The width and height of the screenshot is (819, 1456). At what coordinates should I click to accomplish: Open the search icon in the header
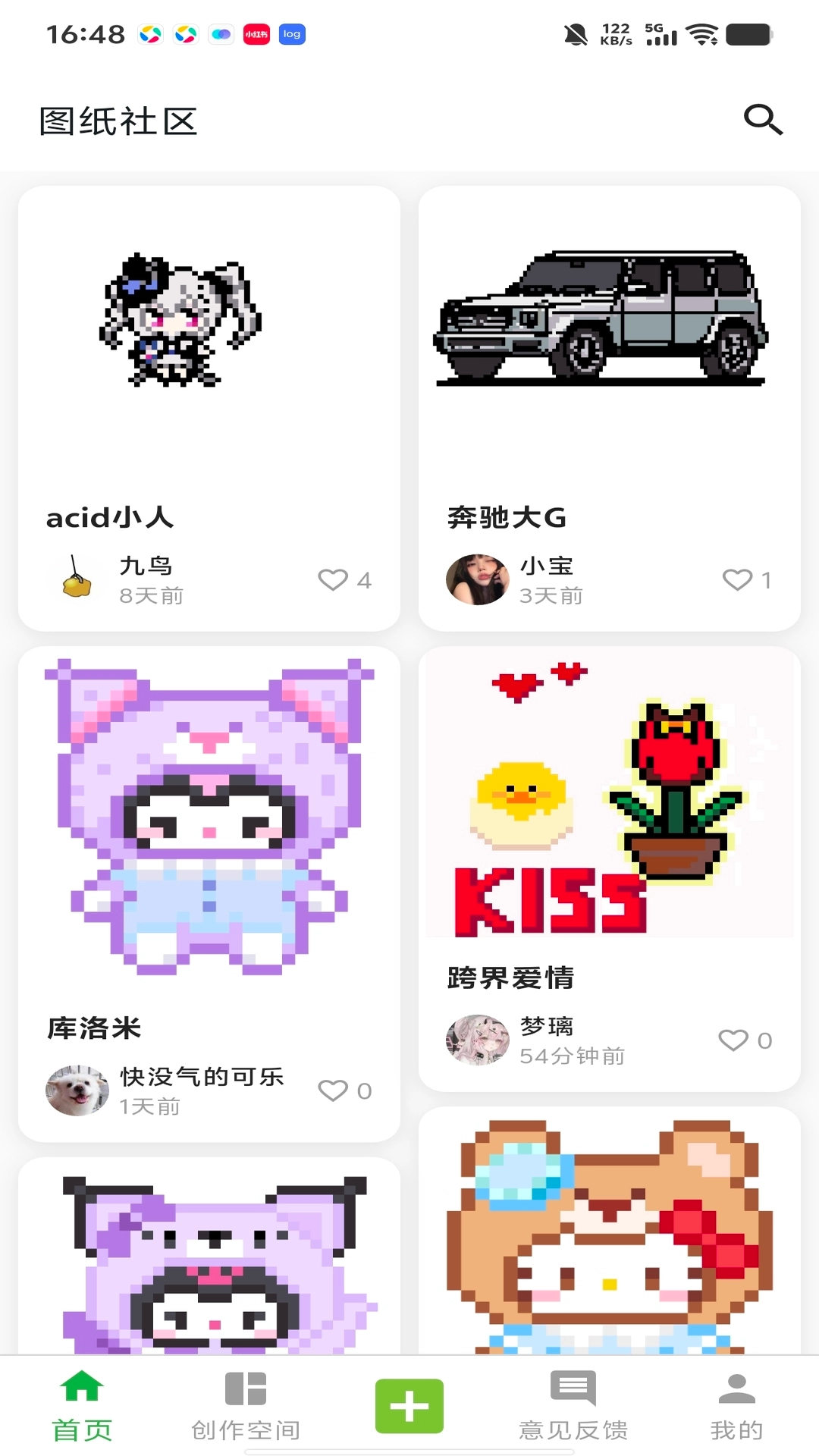762,120
